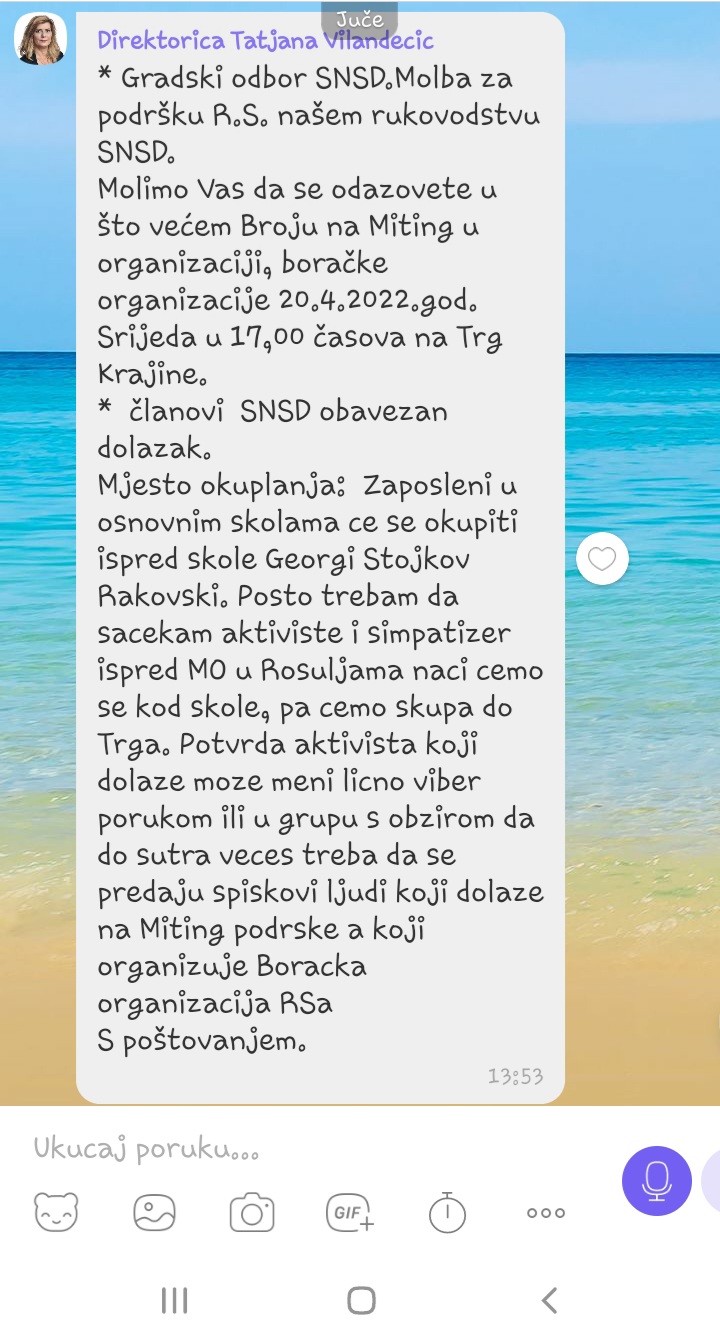Record a voice message with the microphone

coord(656,1181)
